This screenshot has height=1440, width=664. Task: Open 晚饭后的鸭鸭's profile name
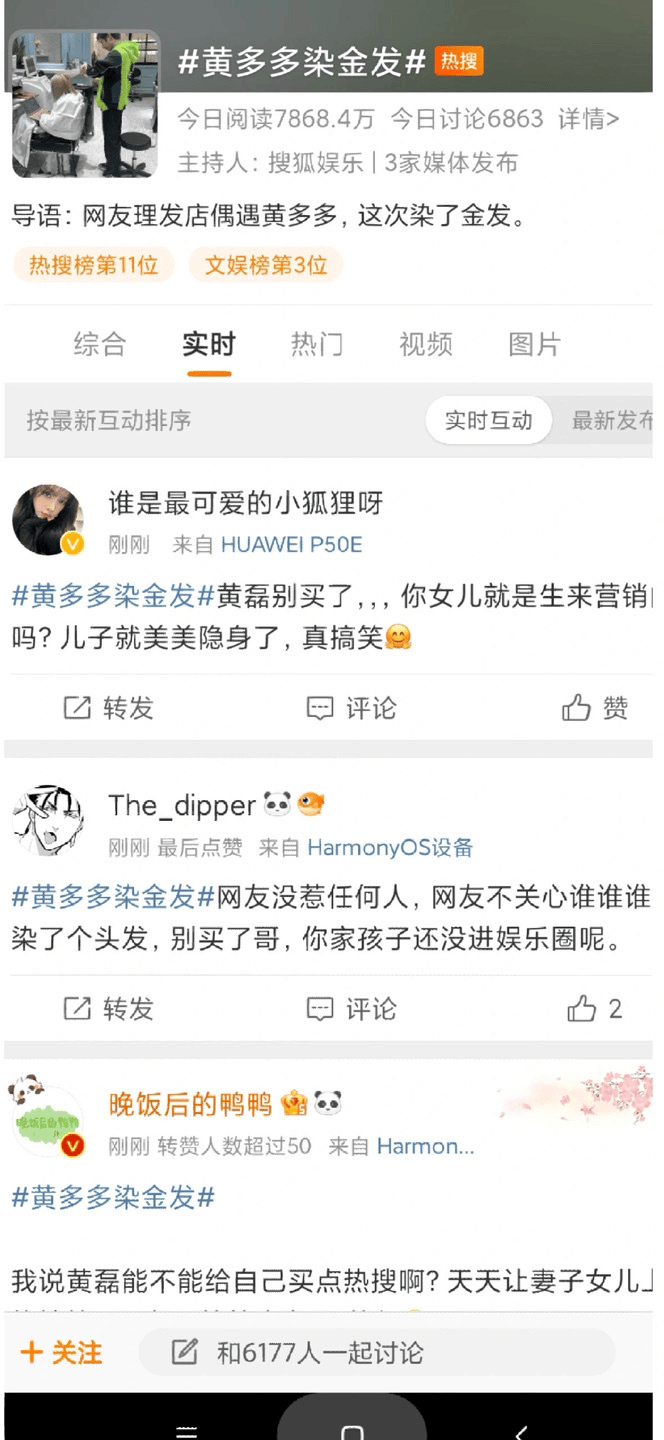(190, 1104)
